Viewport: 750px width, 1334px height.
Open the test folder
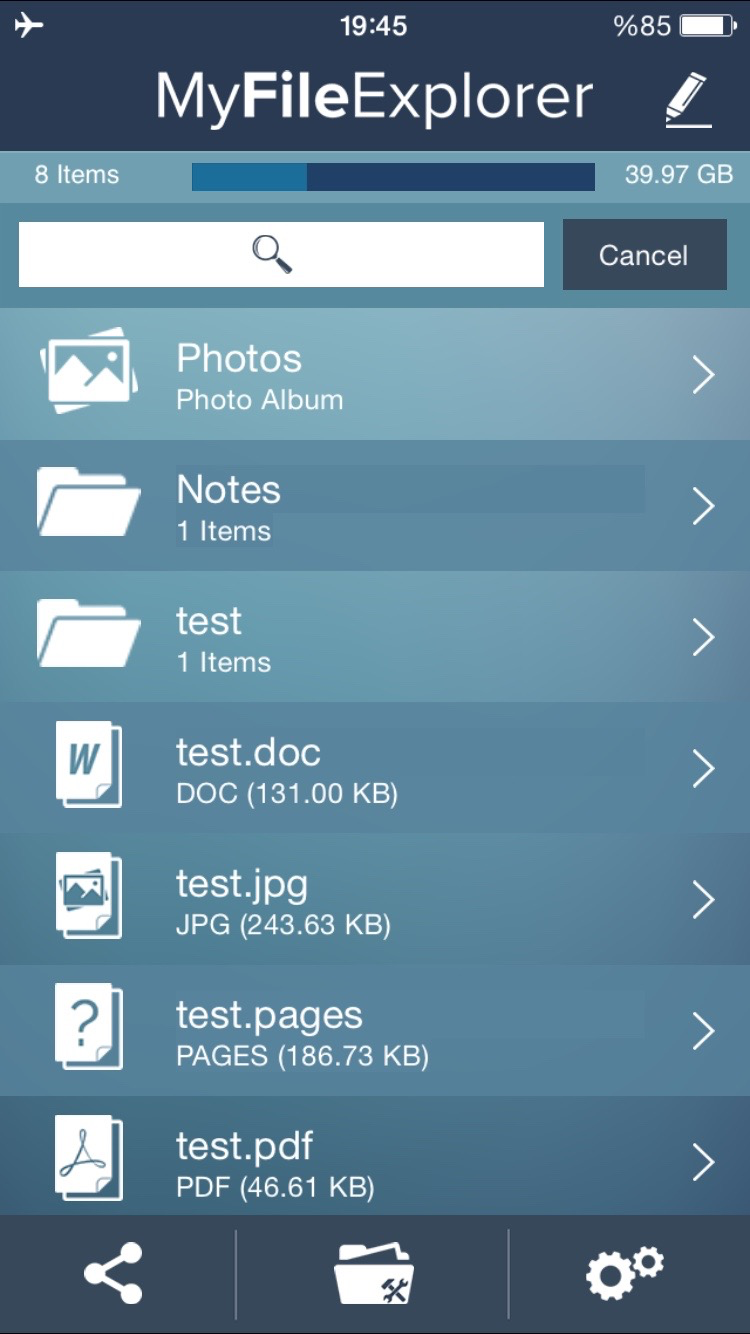[375, 637]
